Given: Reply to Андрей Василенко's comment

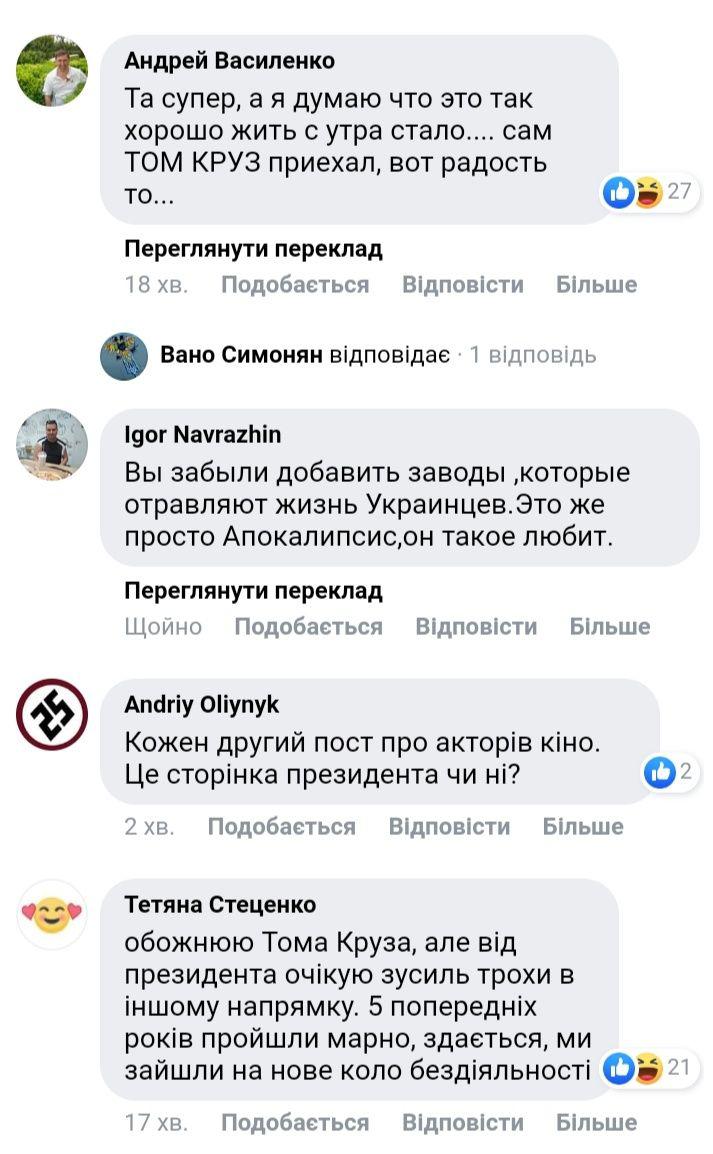Looking at the screenshot, I should click(462, 285).
